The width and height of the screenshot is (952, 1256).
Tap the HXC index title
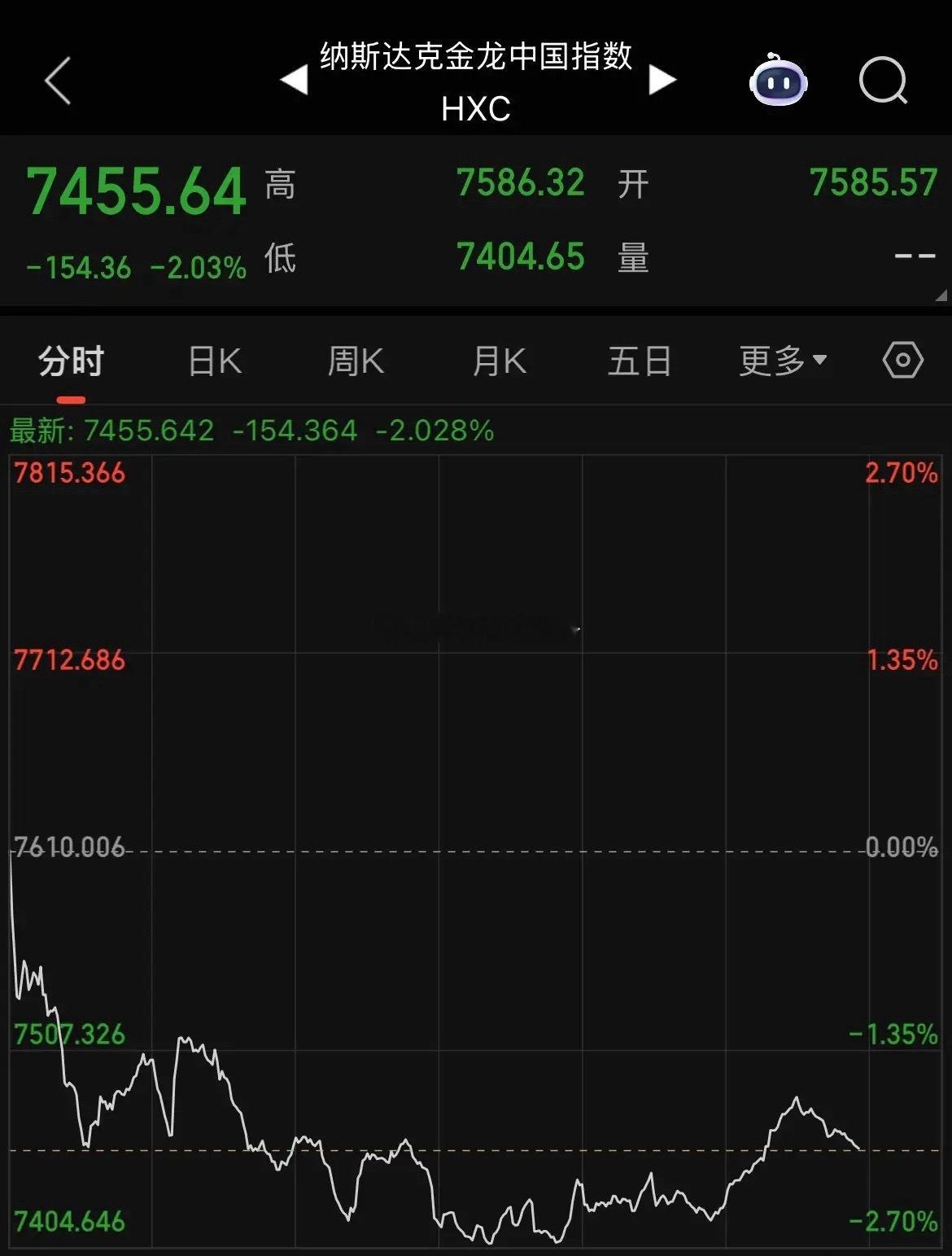tap(476, 108)
